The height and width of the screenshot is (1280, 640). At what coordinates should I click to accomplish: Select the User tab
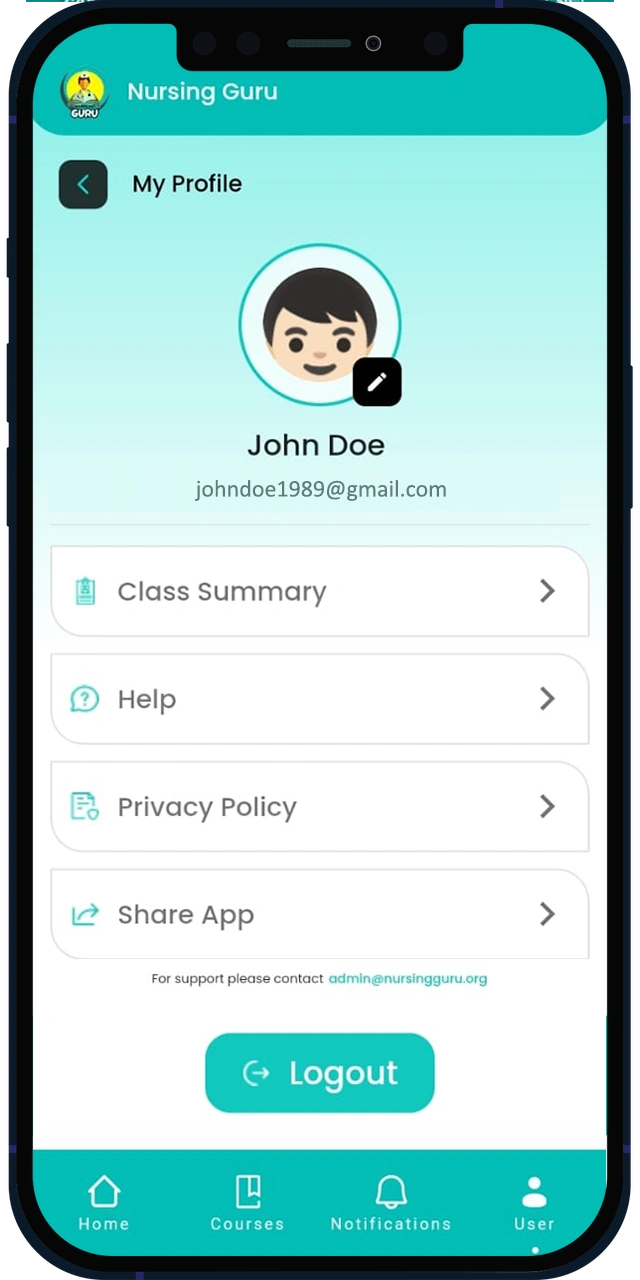(534, 1204)
